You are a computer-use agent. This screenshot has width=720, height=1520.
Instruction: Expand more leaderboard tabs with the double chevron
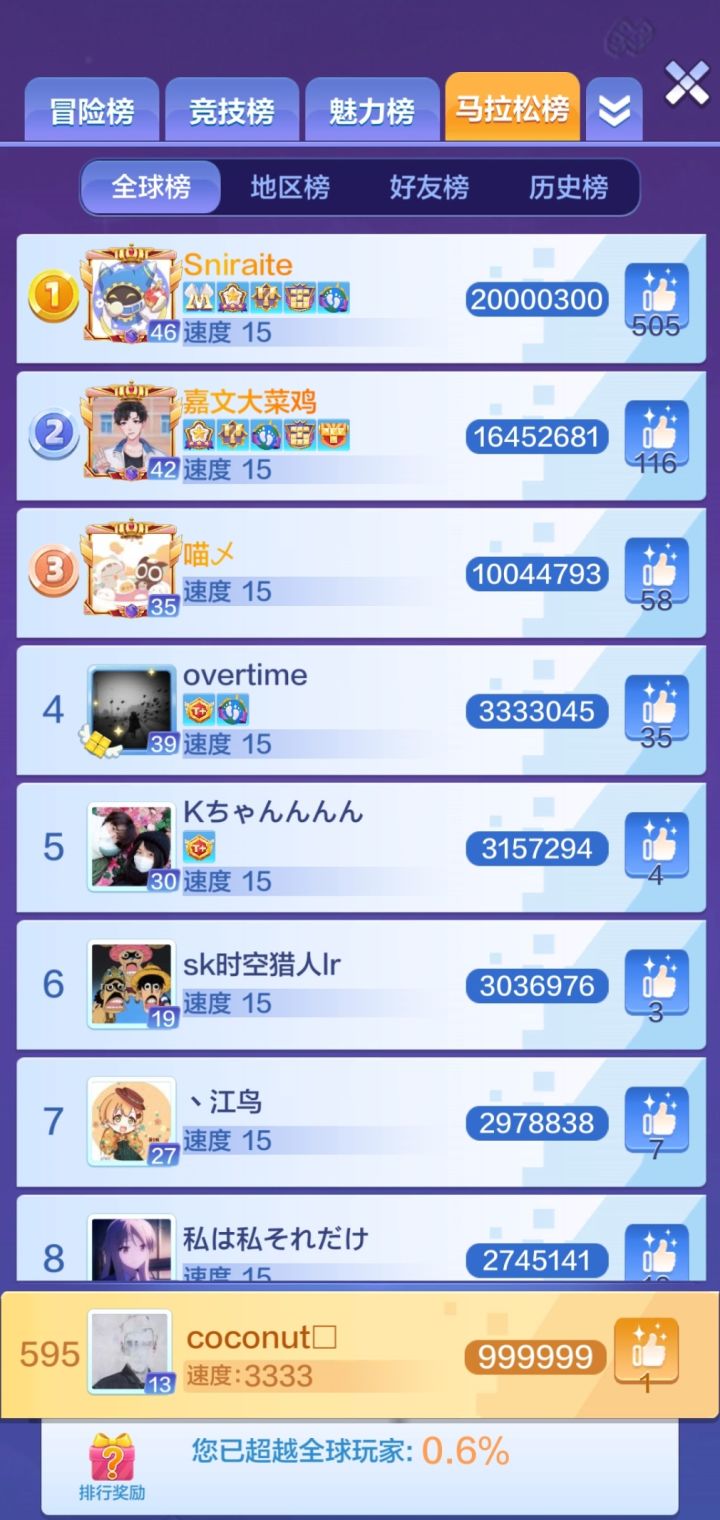(x=614, y=111)
